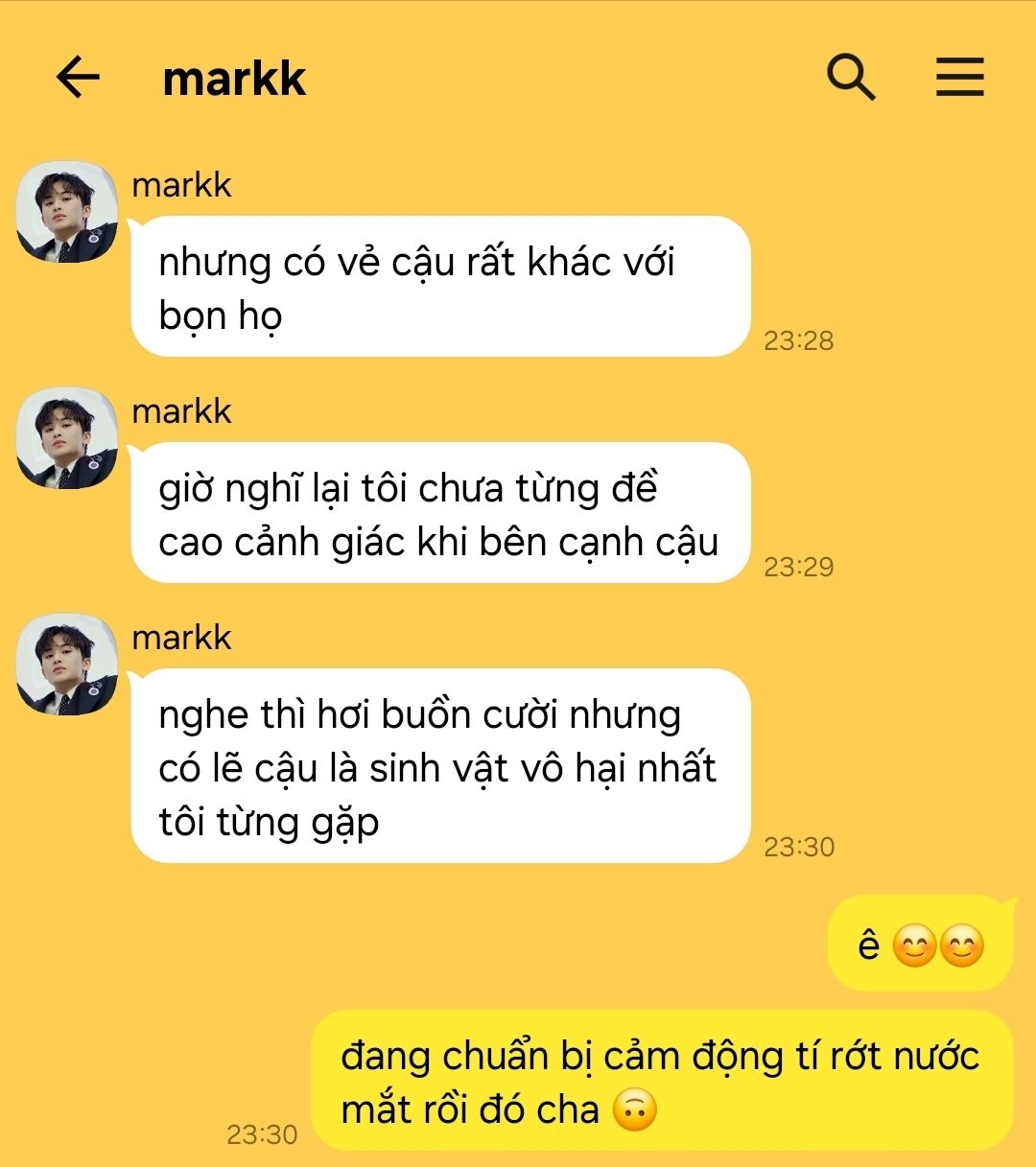Open the chat hamburger menu
The image size is (1036, 1167).
pos(959,78)
